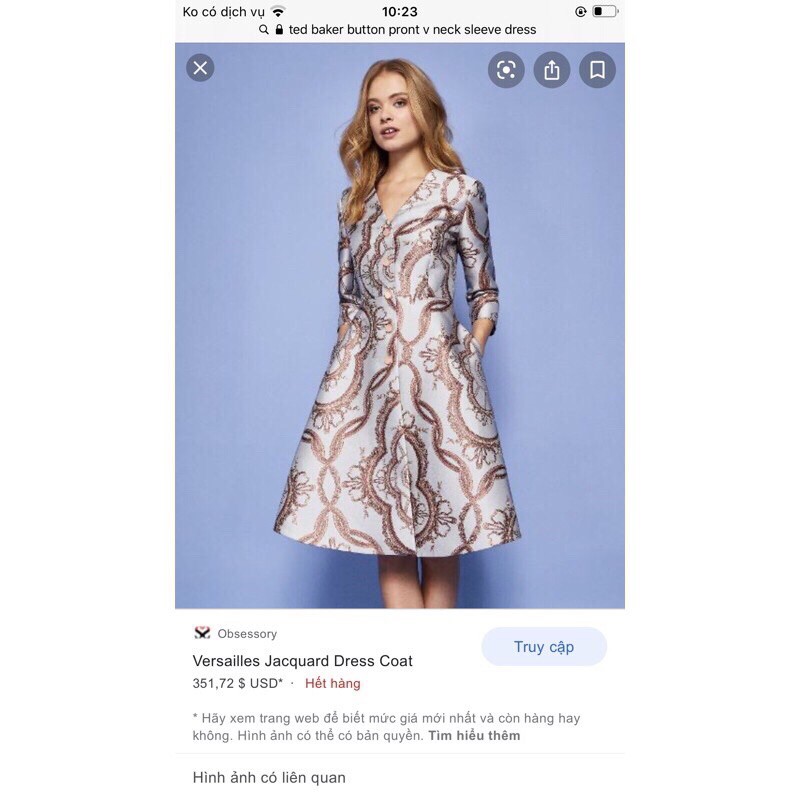
Task: Tap the Truy cập button
Action: click(543, 647)
